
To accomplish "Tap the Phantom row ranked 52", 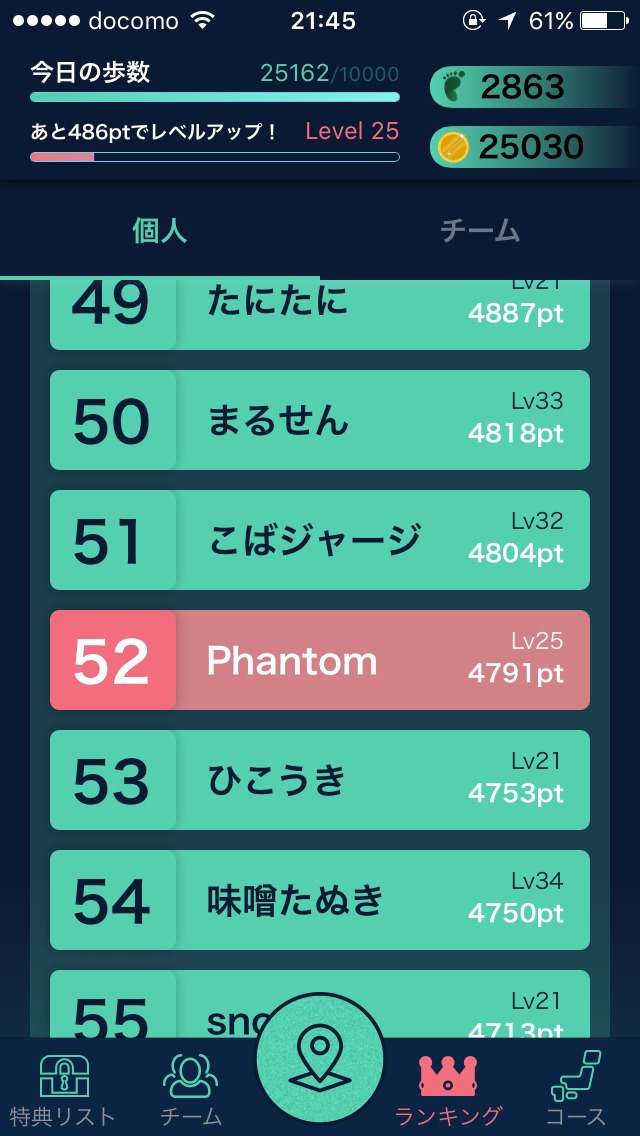I will [x=320, y=660].
